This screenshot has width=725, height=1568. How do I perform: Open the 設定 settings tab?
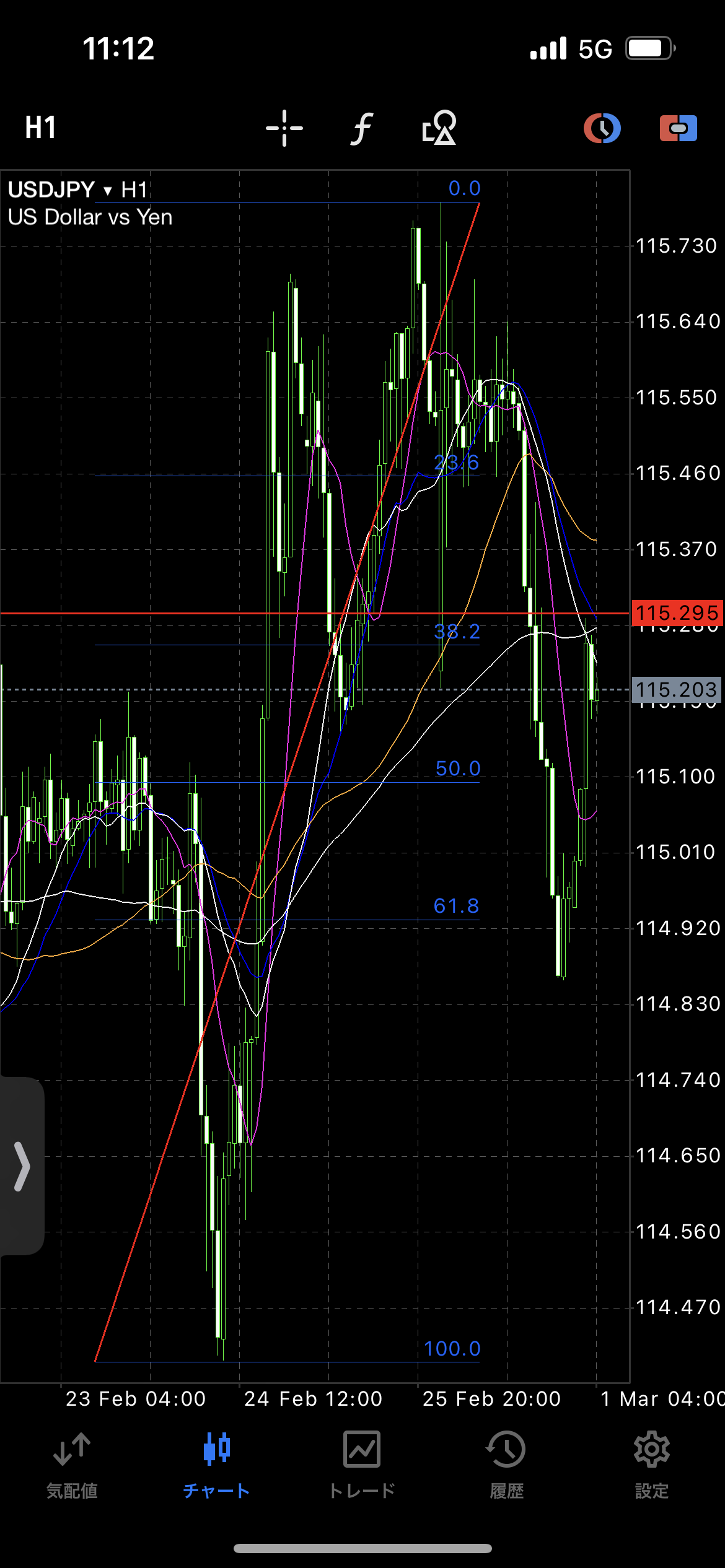click(x=652, y=1465)
